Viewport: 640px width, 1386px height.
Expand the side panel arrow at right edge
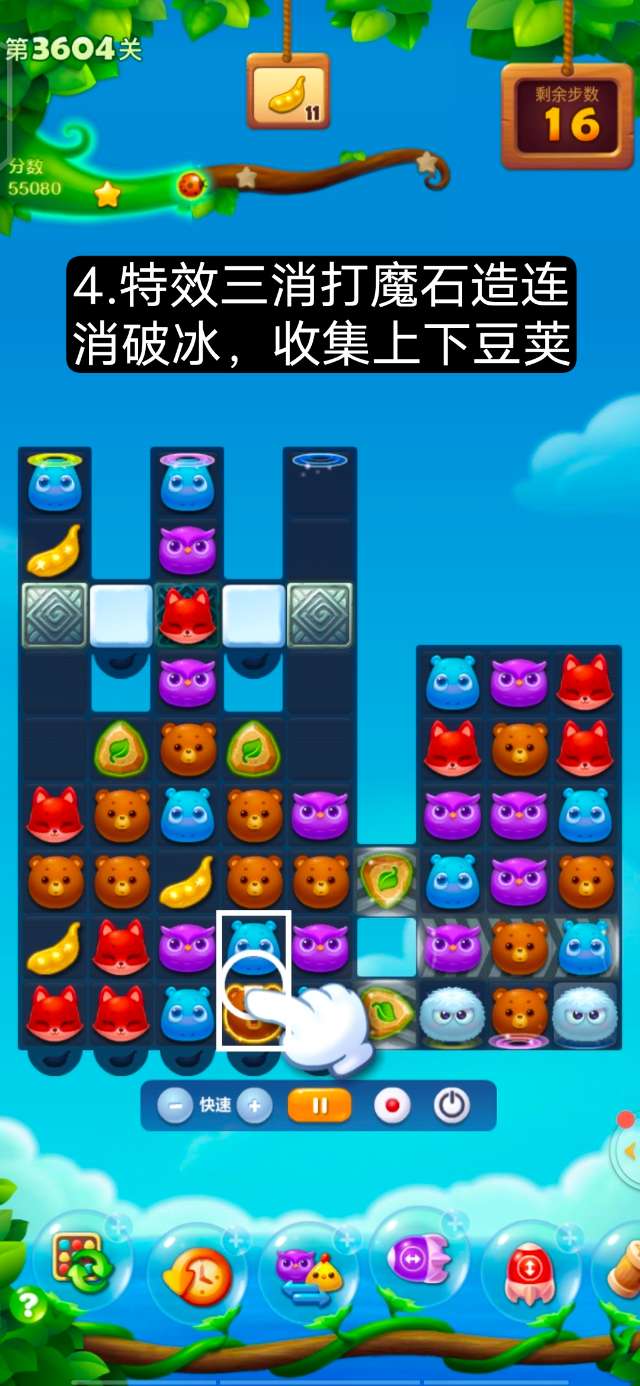[x=630, y=1150]
